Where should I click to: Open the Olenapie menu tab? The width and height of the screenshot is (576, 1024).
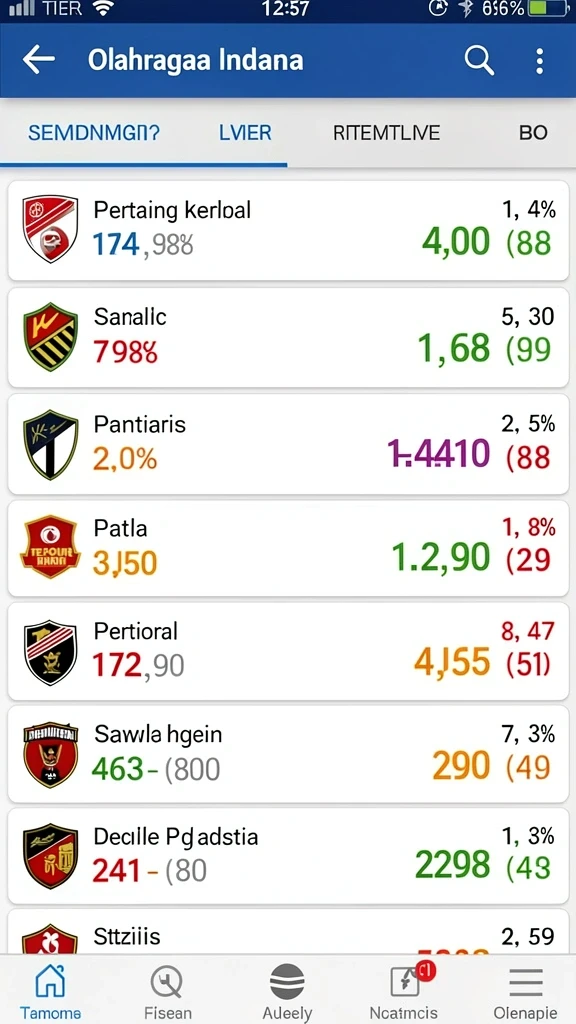click(526, 990)
